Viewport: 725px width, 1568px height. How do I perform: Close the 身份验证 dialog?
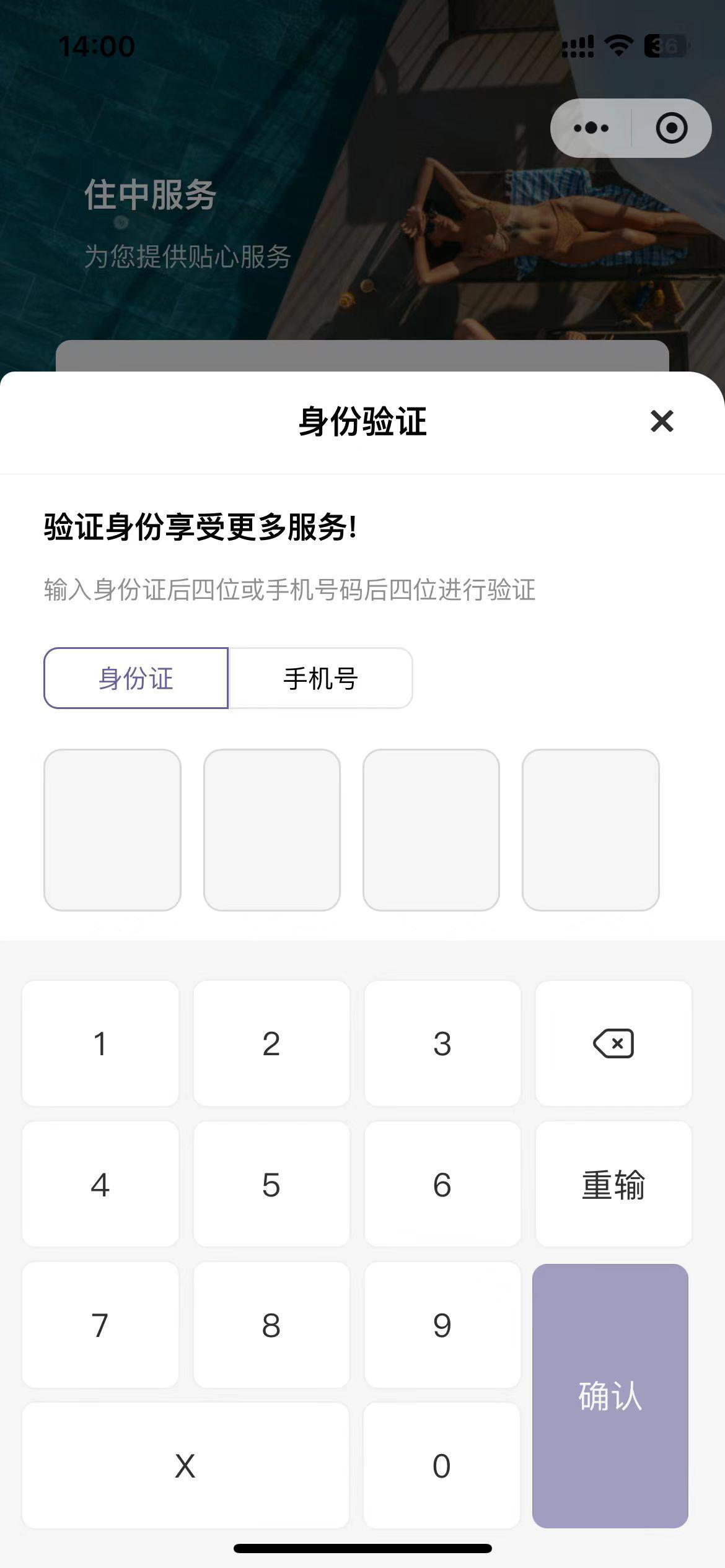coord(662,421)
